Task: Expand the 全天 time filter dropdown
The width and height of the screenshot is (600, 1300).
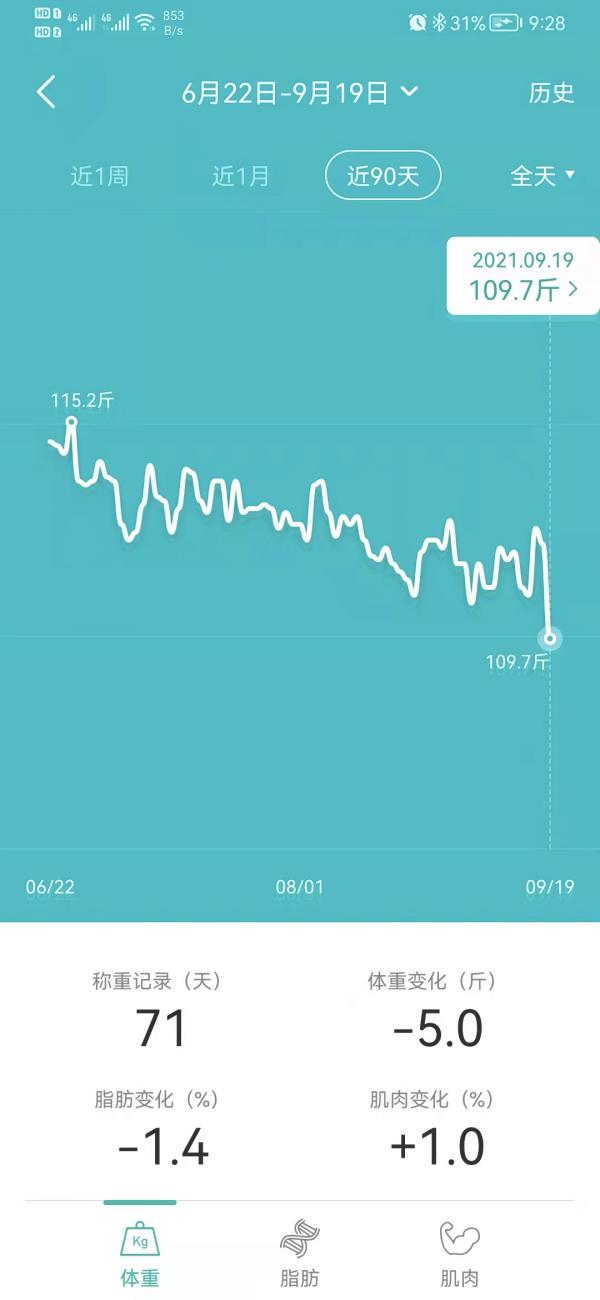Action: pyautogui.click(x=542, y=177)
